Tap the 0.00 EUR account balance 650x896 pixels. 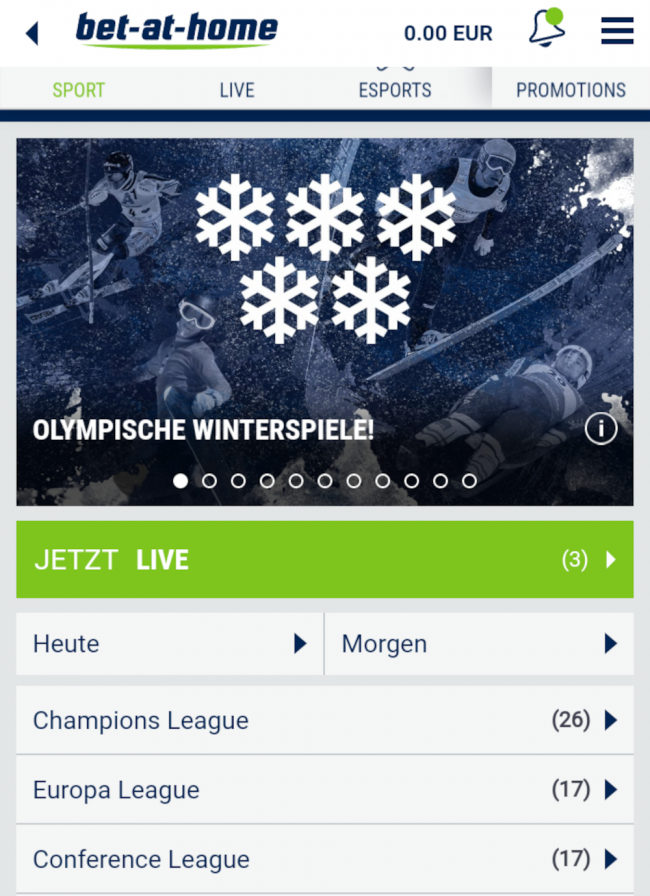[x=448, y=33]
